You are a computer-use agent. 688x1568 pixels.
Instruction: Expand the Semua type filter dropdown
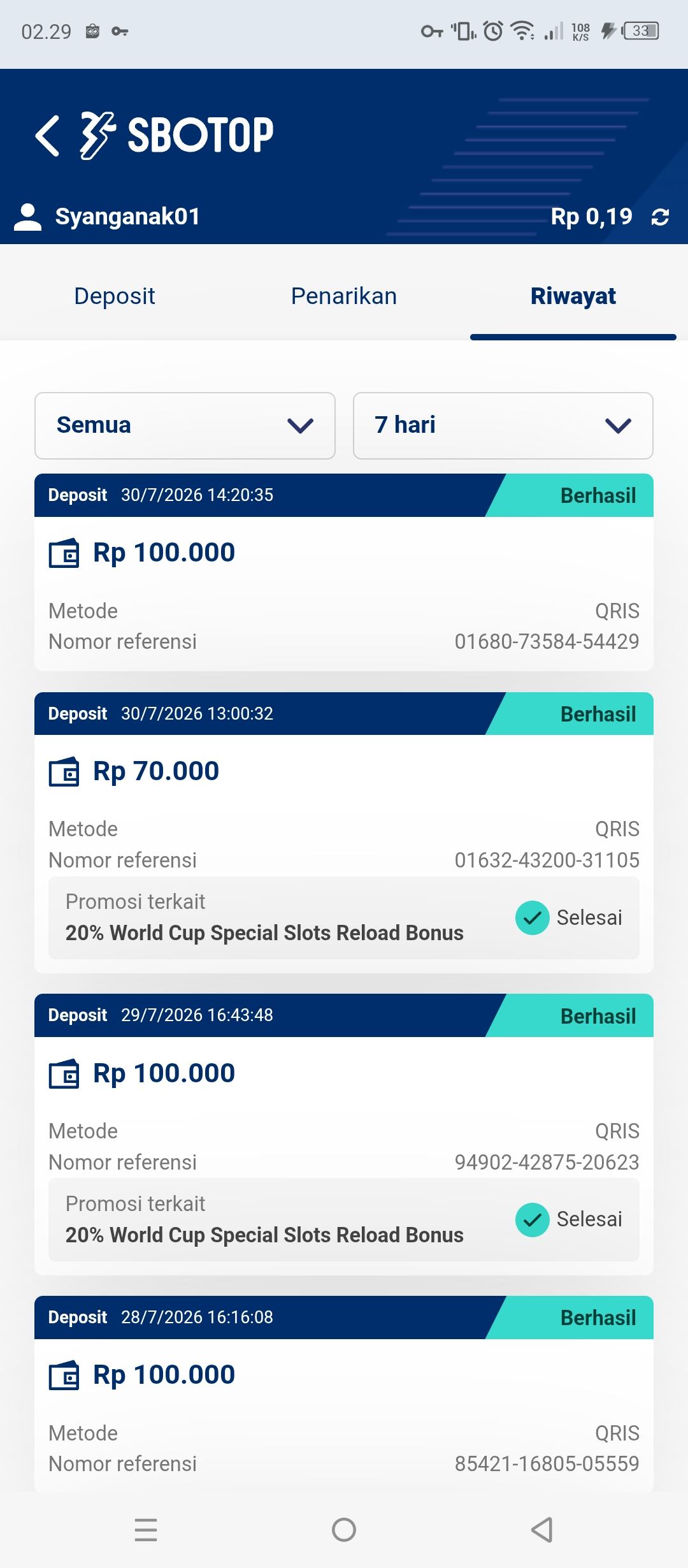185,426
